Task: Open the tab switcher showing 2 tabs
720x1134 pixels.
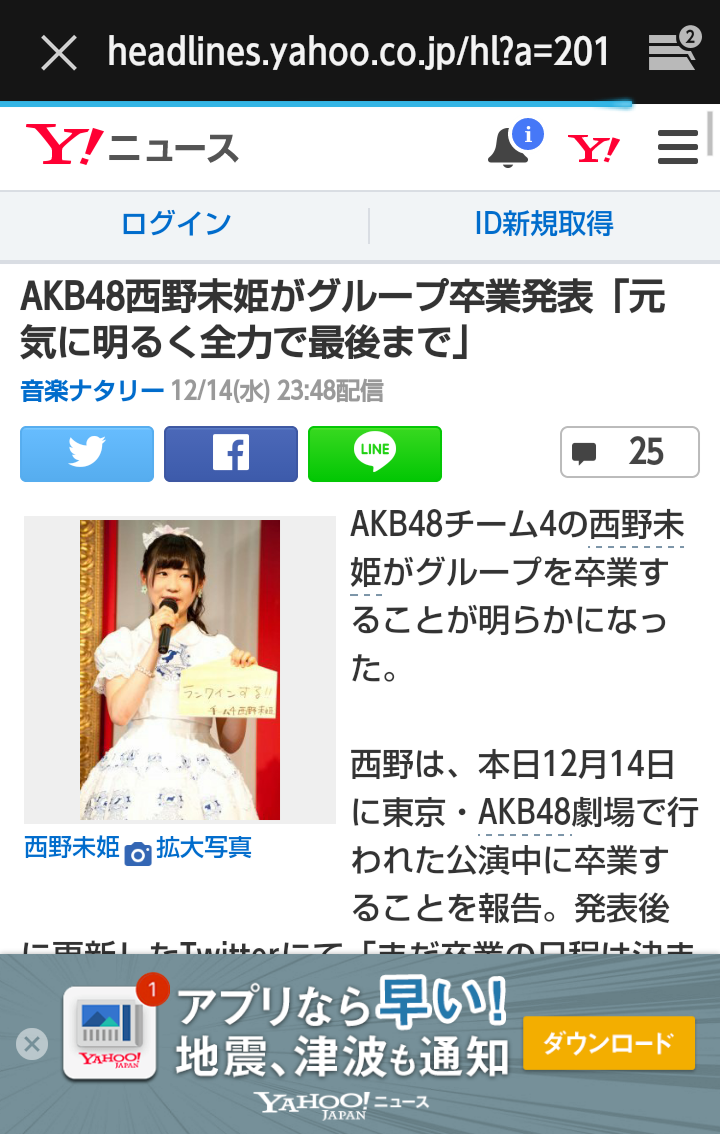Action: [x=672, y=50]
